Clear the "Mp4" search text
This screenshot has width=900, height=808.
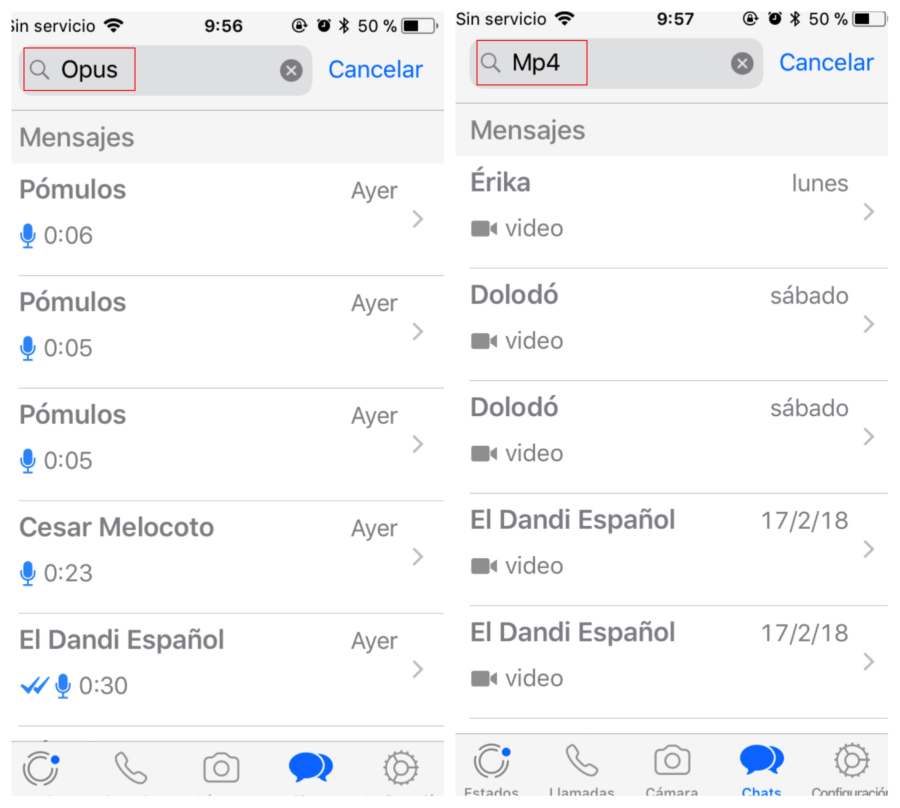pos(742,63)
